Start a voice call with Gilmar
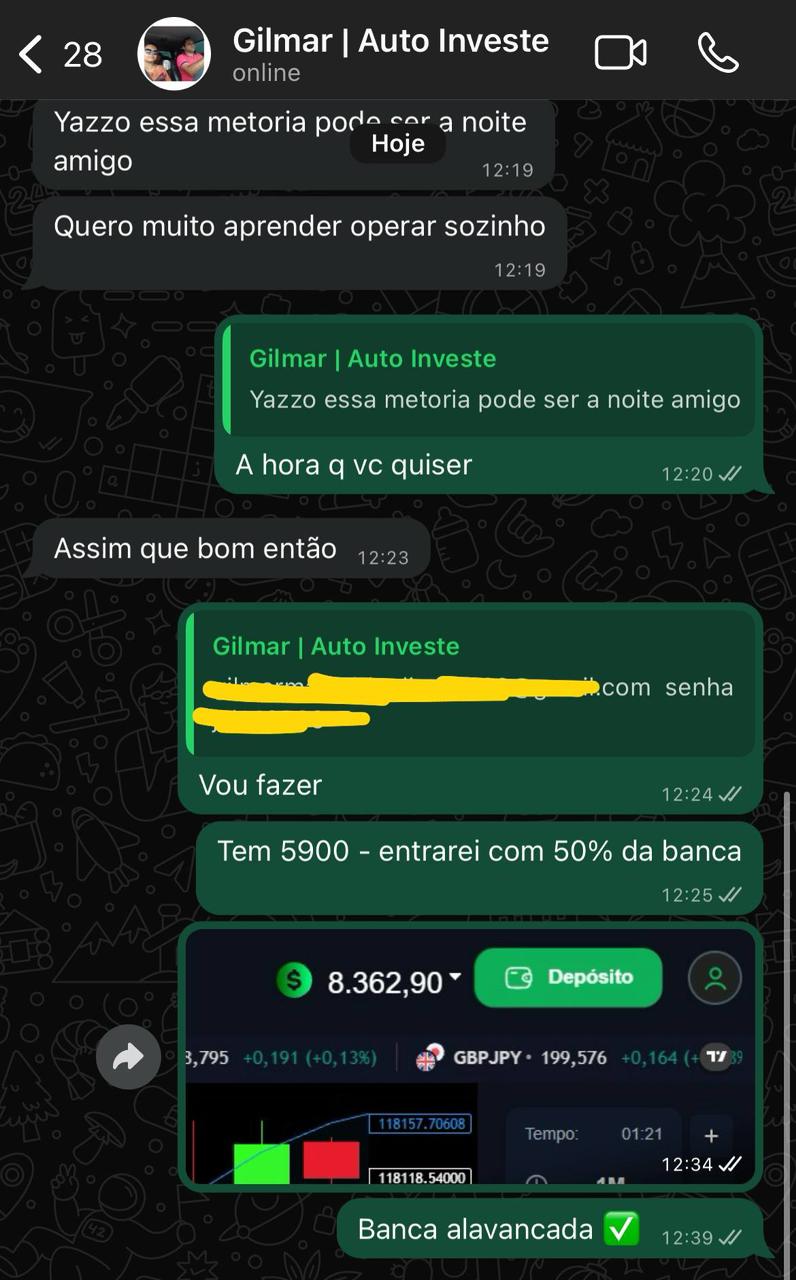This screenshot has height=1280, width=796. [718, 53]
